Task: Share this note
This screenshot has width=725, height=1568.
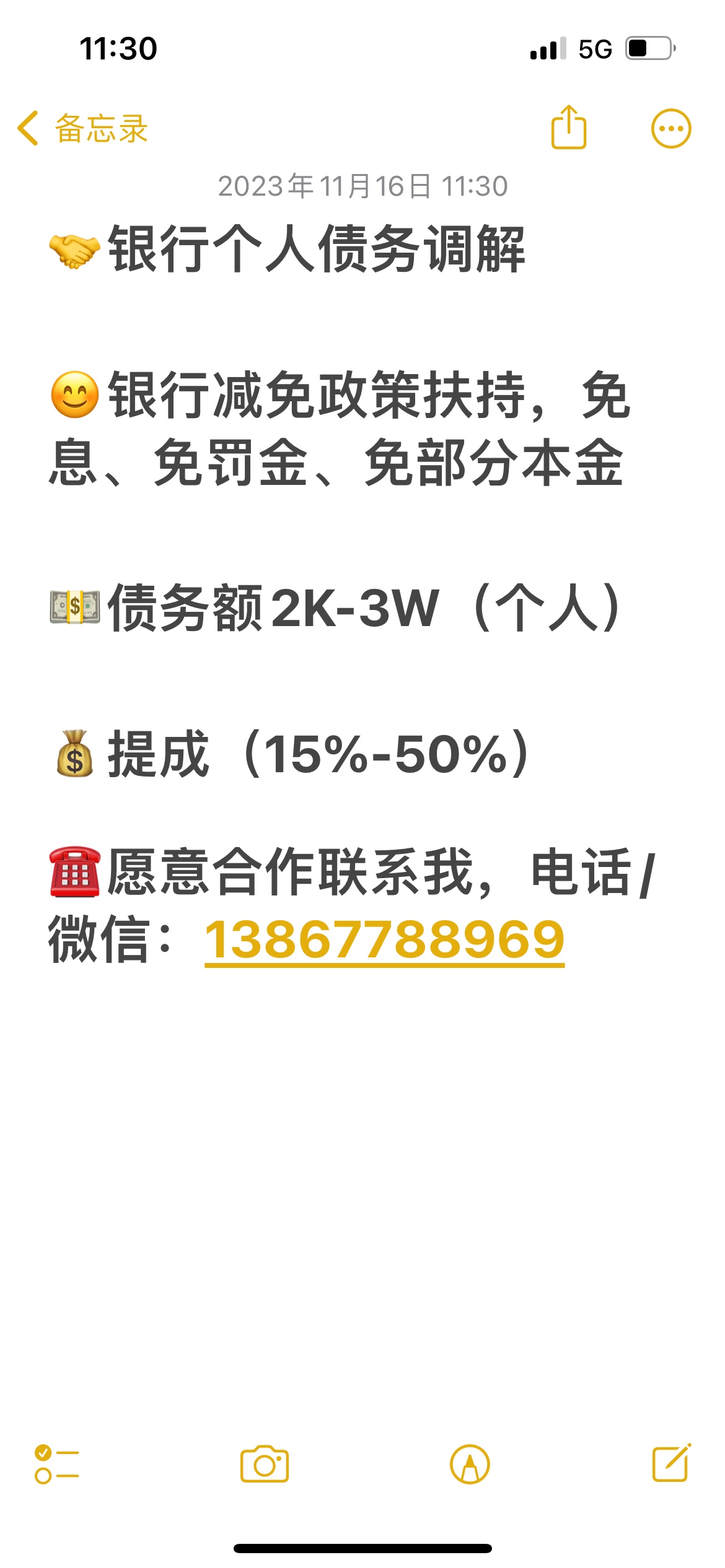Action: 568,127
